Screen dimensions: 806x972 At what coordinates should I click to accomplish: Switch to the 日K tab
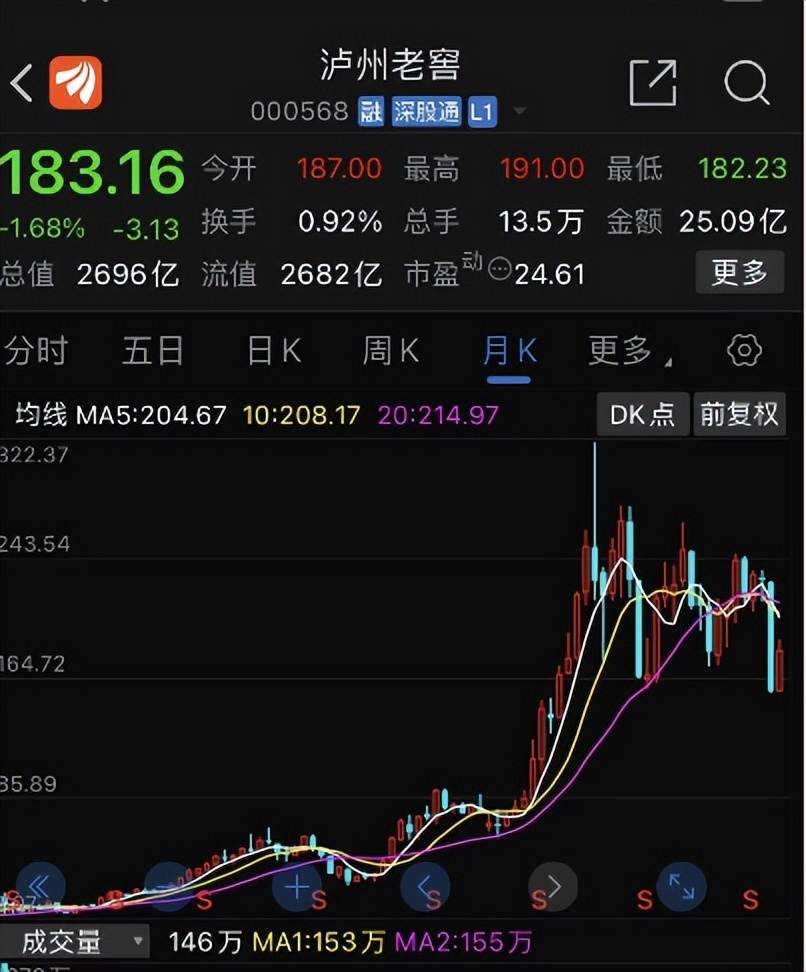pos(271,350)
